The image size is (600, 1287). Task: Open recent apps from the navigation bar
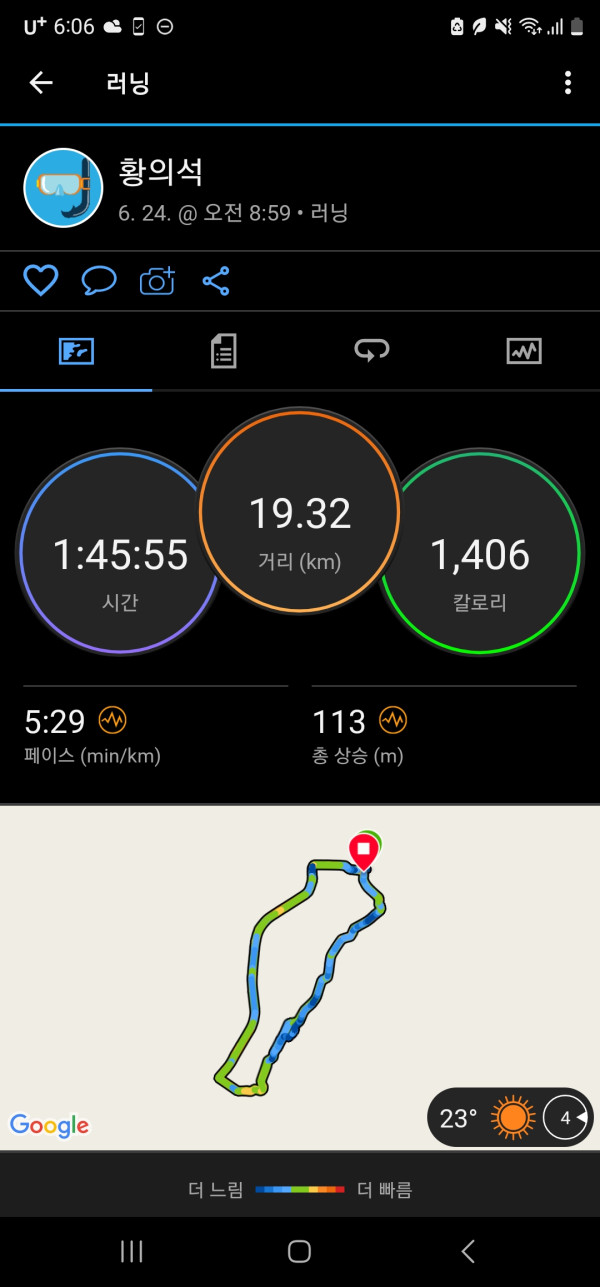tap(131, 1251)
